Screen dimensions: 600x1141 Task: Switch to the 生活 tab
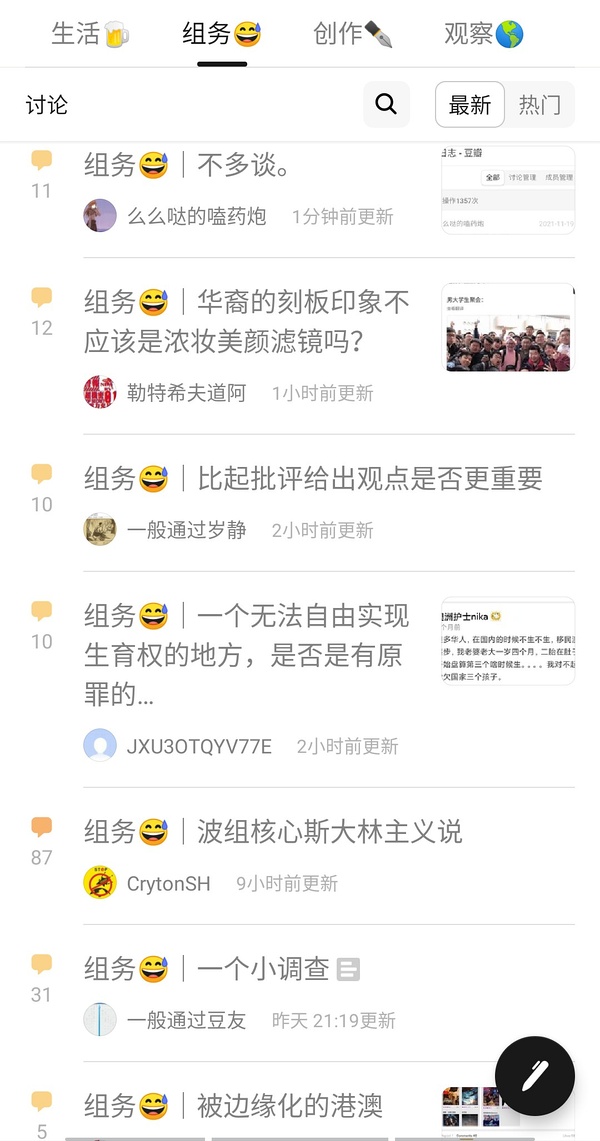click(x=90, y=34)
